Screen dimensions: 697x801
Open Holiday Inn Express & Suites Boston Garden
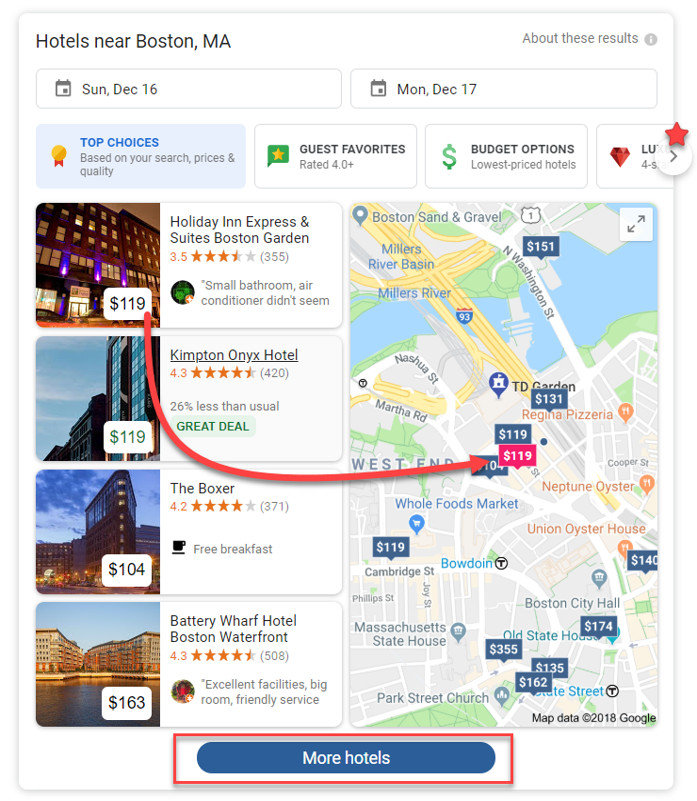click(x=239, y=230)
